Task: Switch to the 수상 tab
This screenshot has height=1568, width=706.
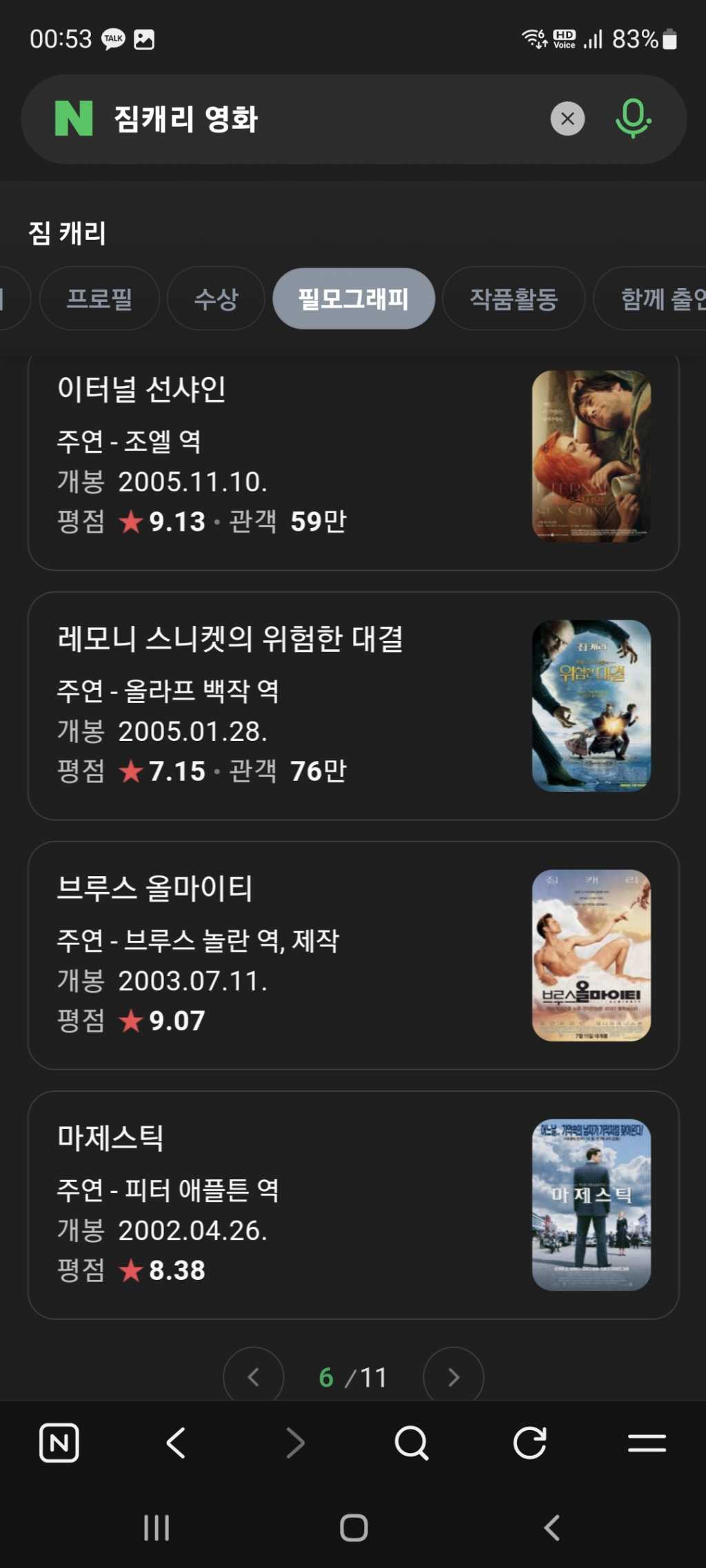Action: tap(216, 298)
